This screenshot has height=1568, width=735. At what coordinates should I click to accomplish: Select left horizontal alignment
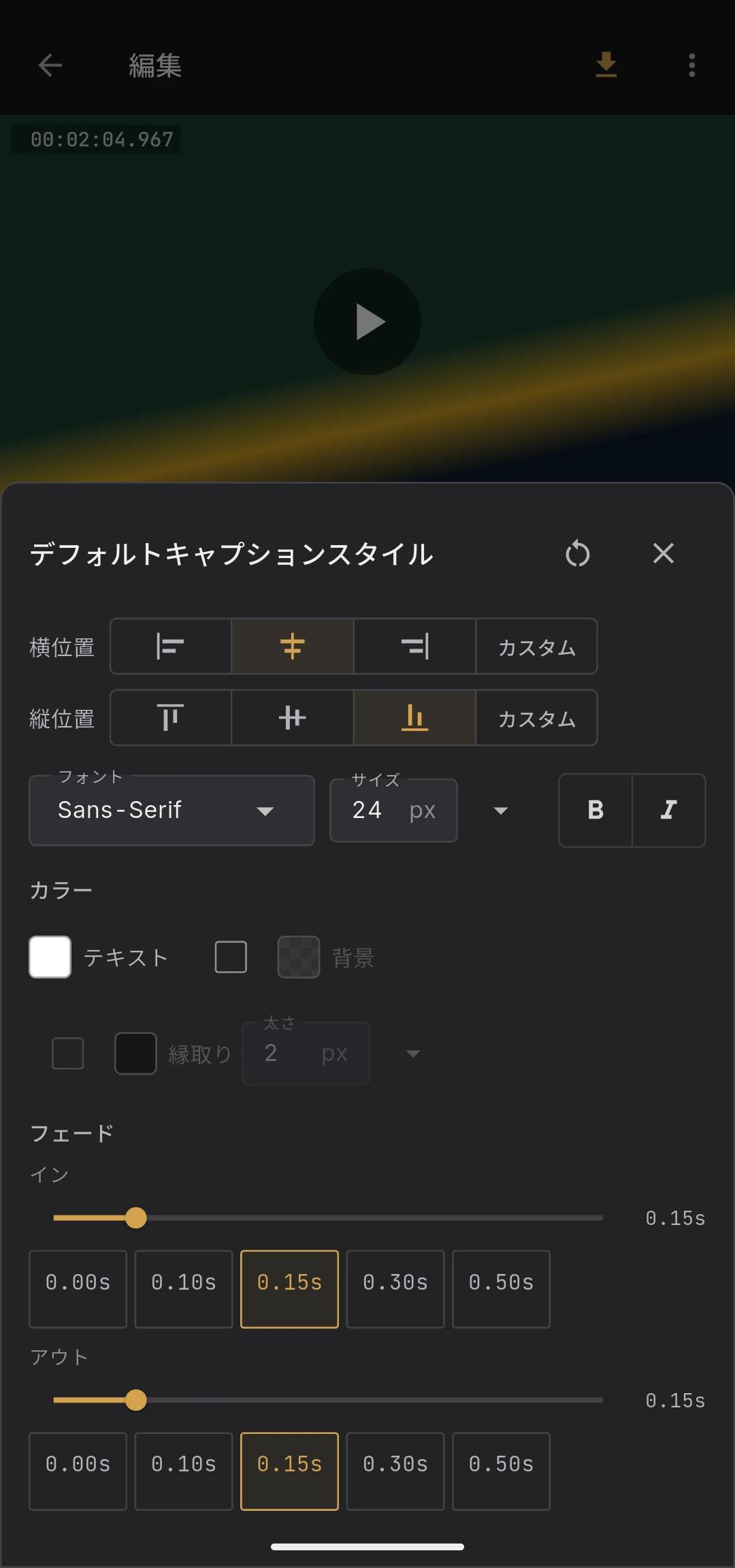click(x=171, y=646)
